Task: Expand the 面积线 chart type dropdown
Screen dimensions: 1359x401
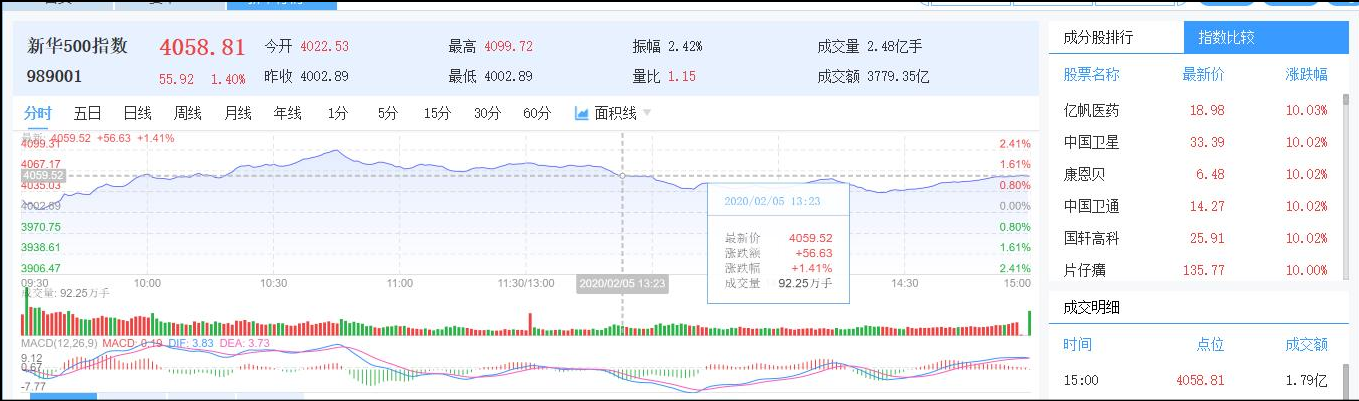Action: coord(613,113)
